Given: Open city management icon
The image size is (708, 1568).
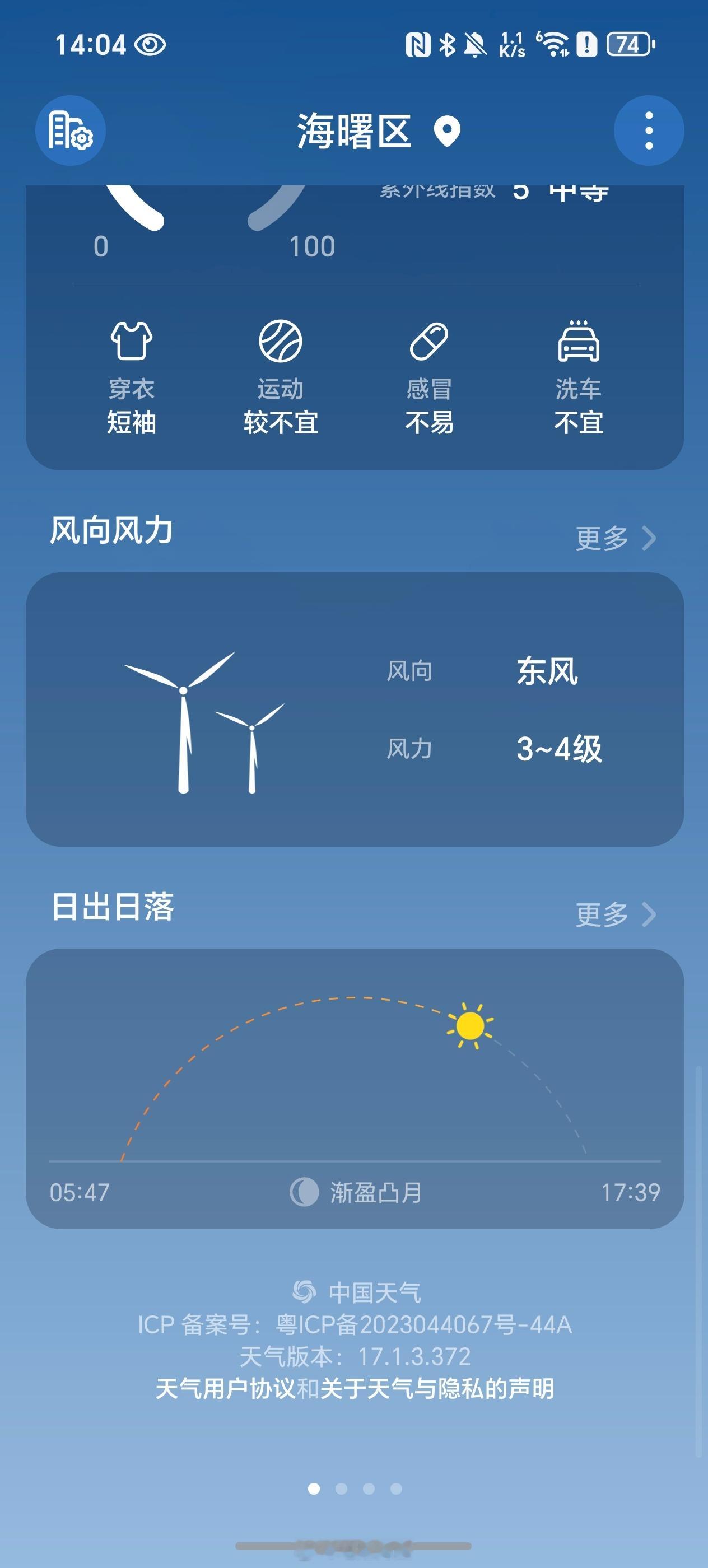Looking at the screenshot, I should click(x=70, y=131).
